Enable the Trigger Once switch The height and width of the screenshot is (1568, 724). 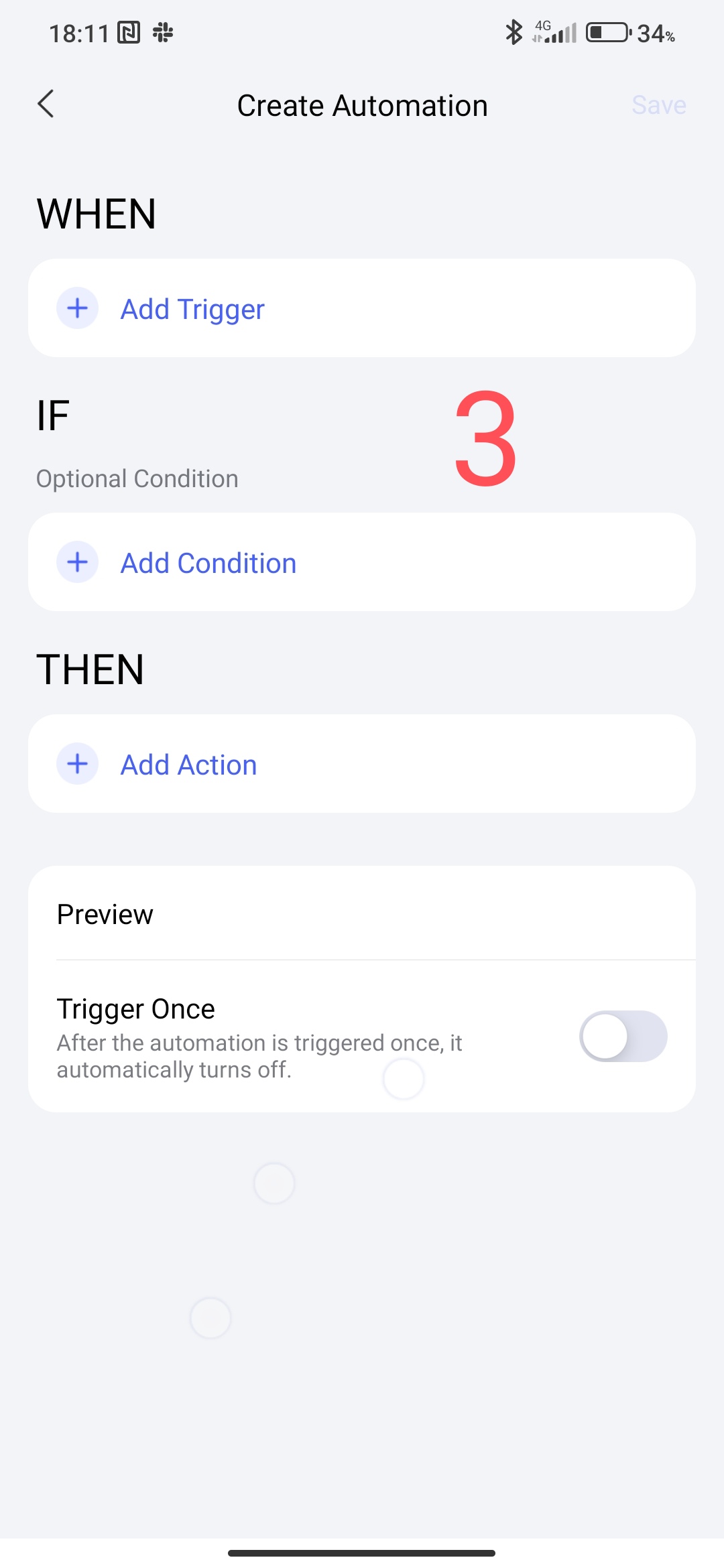[x=623, y=1037]
